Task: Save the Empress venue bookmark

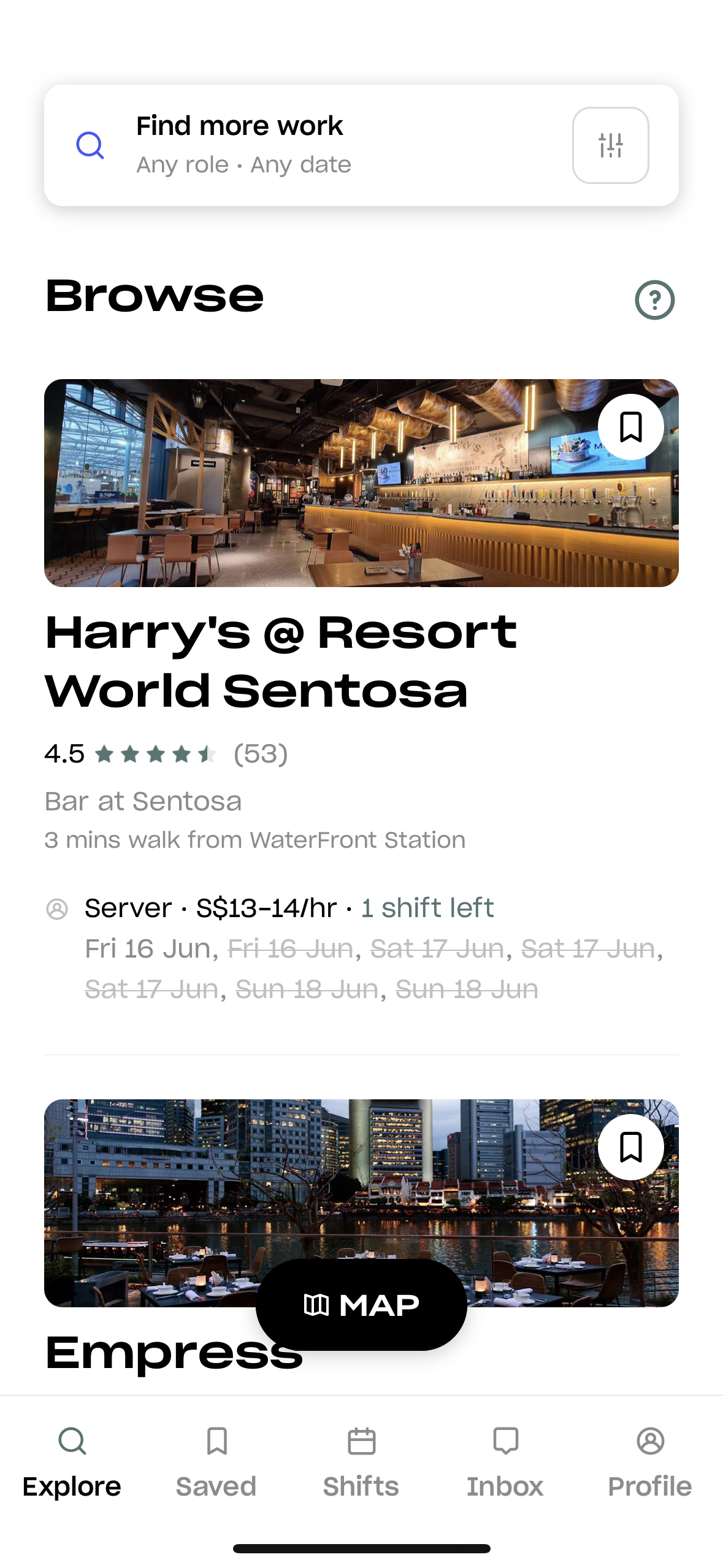Action: tap(630, 1147)
